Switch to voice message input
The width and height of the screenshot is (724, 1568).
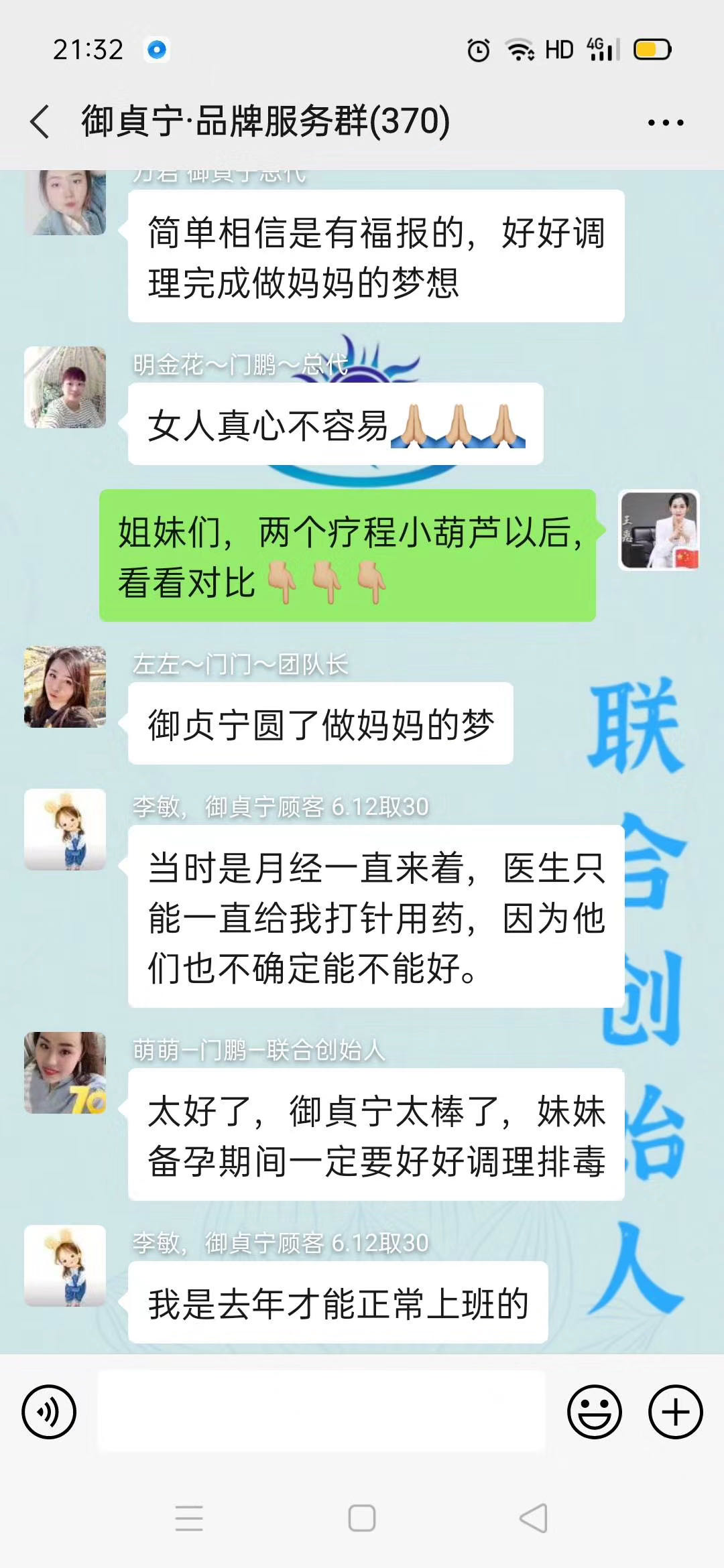coord(49,1411)
